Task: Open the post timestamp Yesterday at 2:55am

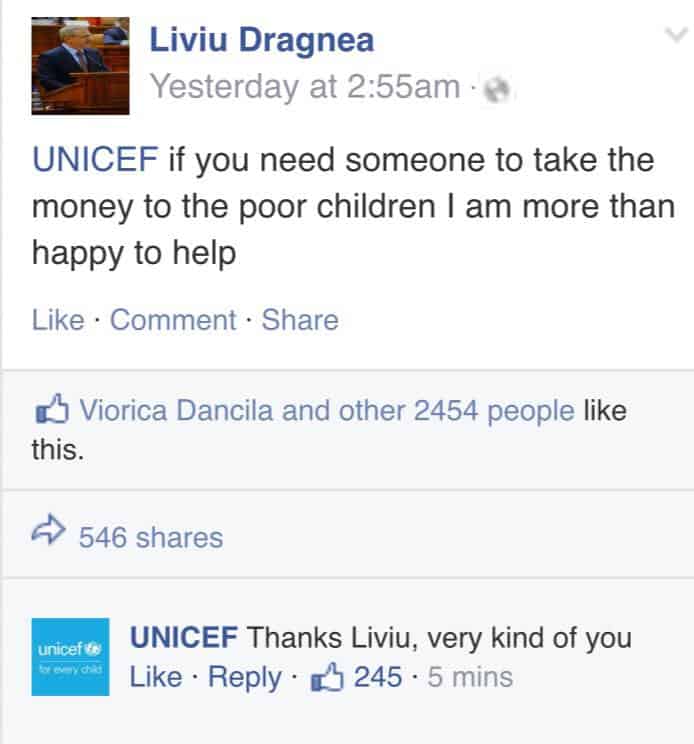Action: [x=305, y=87]
